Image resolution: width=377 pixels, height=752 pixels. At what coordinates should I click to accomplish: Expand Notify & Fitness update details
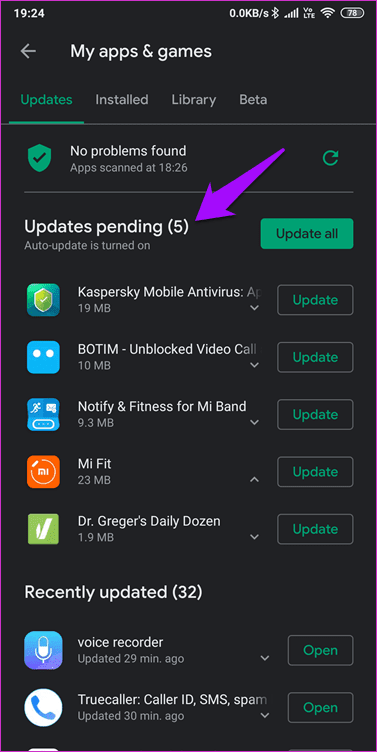click(255, 422)
